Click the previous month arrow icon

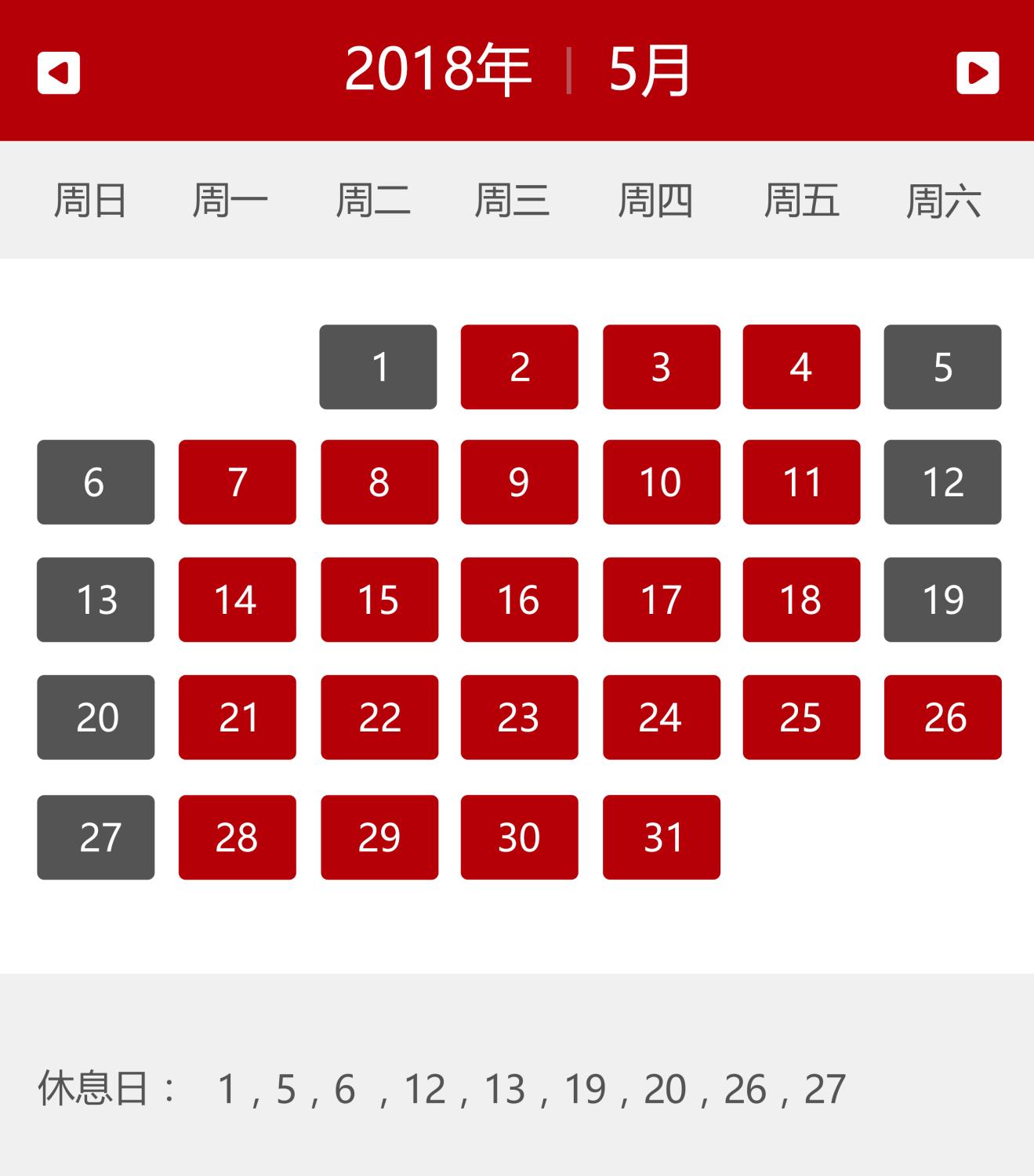click(x=57, y=73)
